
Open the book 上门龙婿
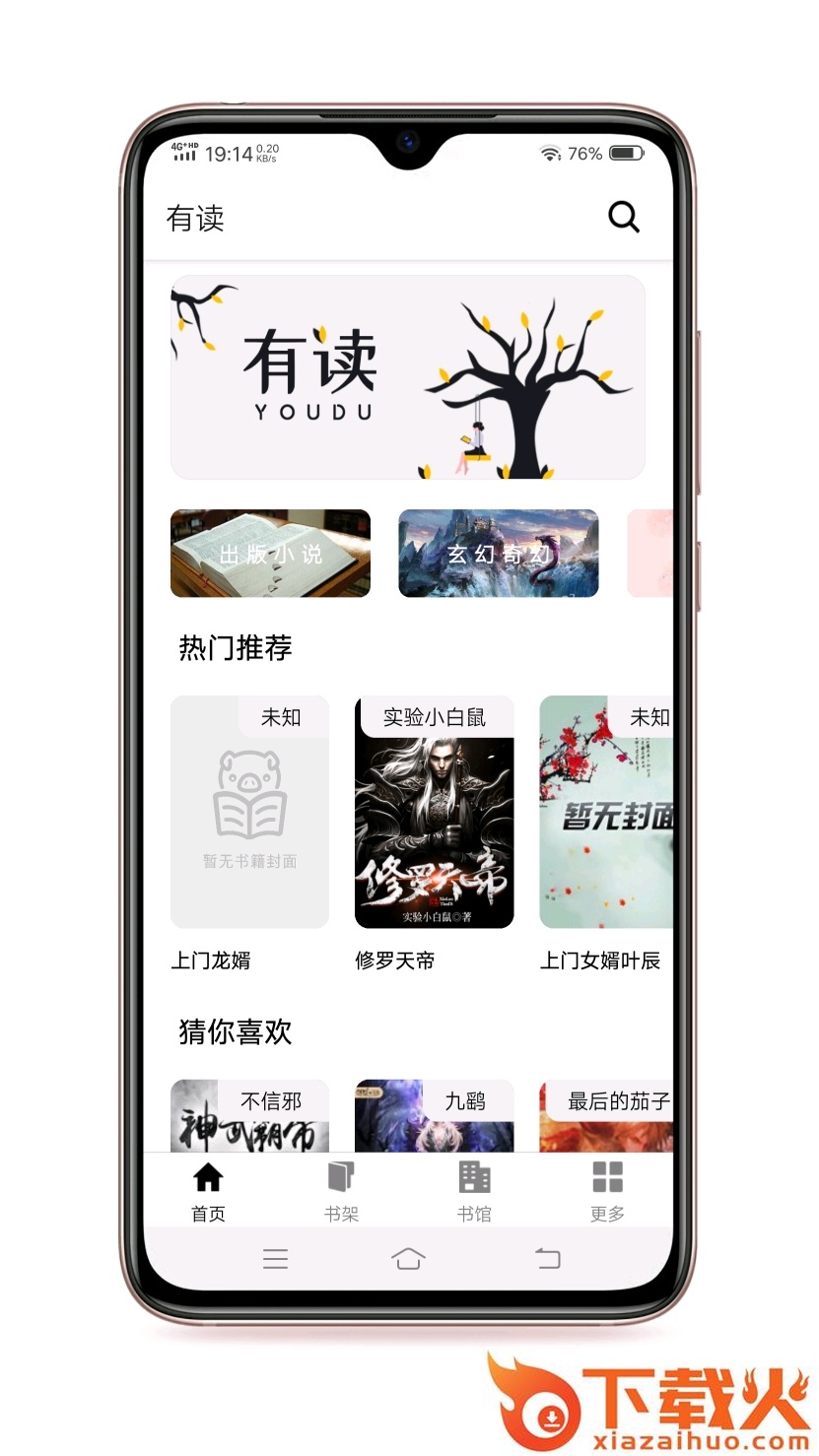point(249,813)
